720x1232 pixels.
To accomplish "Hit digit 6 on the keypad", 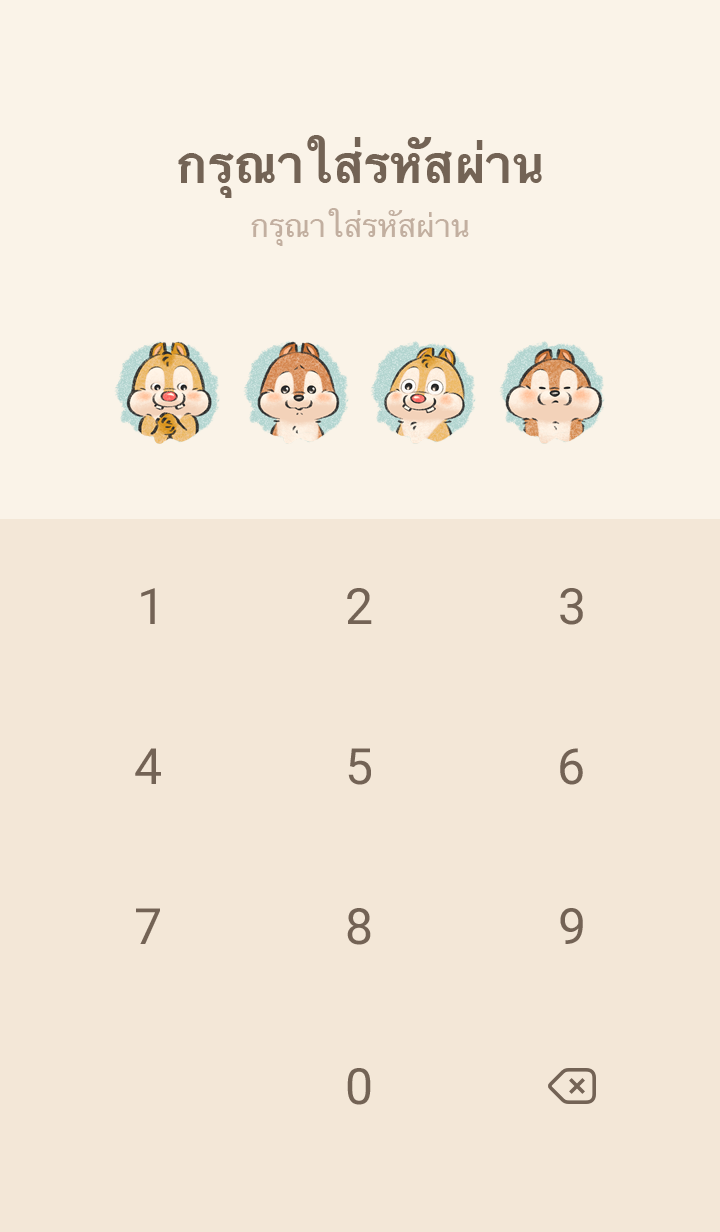I will pos(571,767).
